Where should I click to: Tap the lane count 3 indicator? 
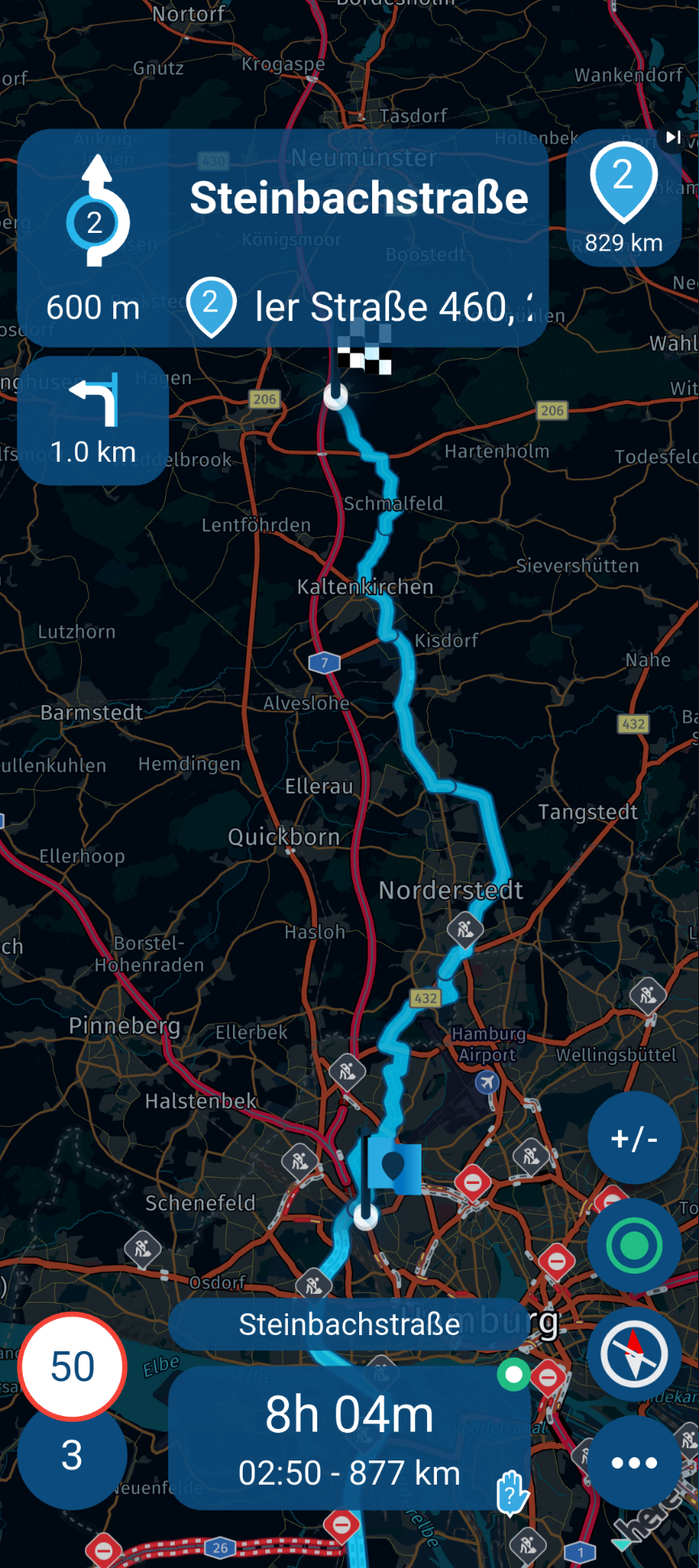point(72,1456)
